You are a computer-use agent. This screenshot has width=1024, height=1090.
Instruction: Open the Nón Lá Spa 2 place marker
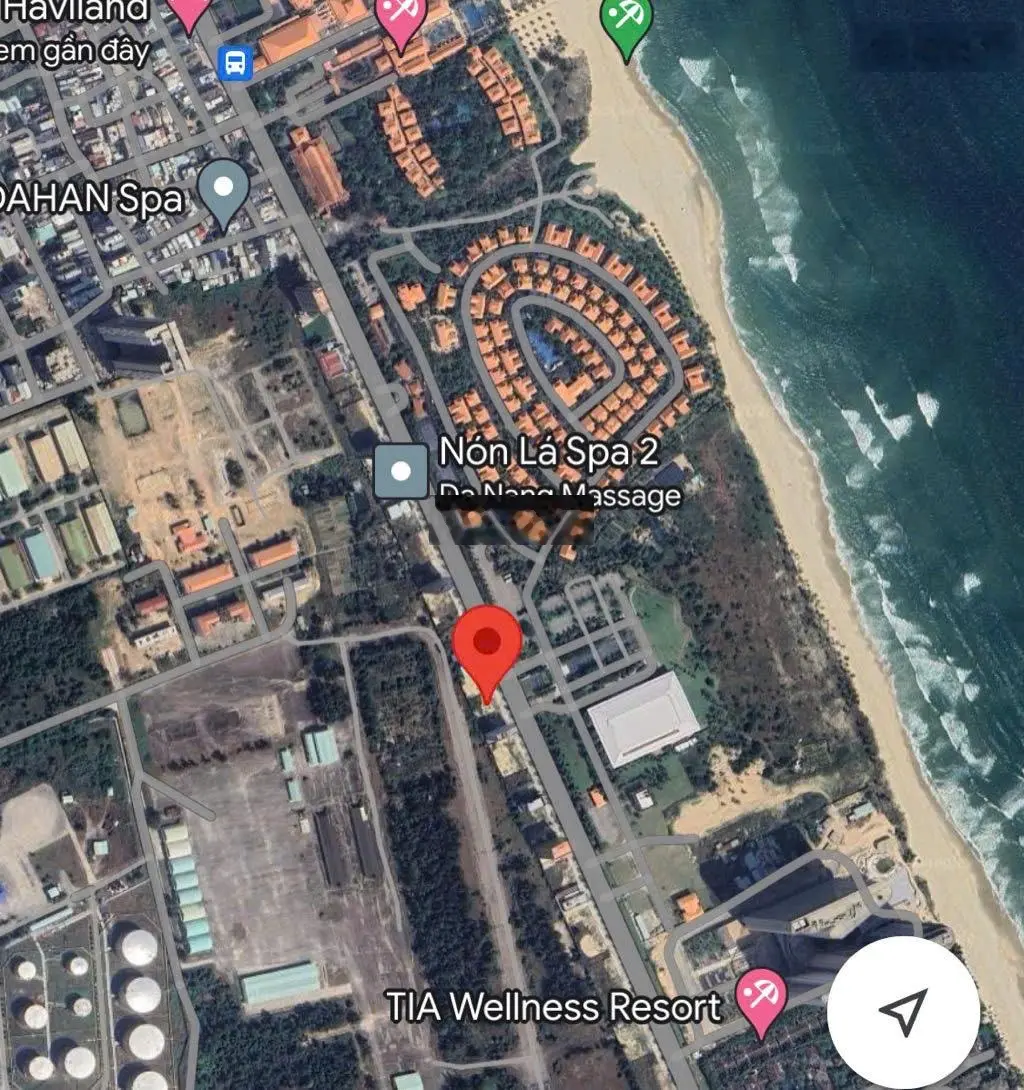pyautogui.click(x=401, y=472)
